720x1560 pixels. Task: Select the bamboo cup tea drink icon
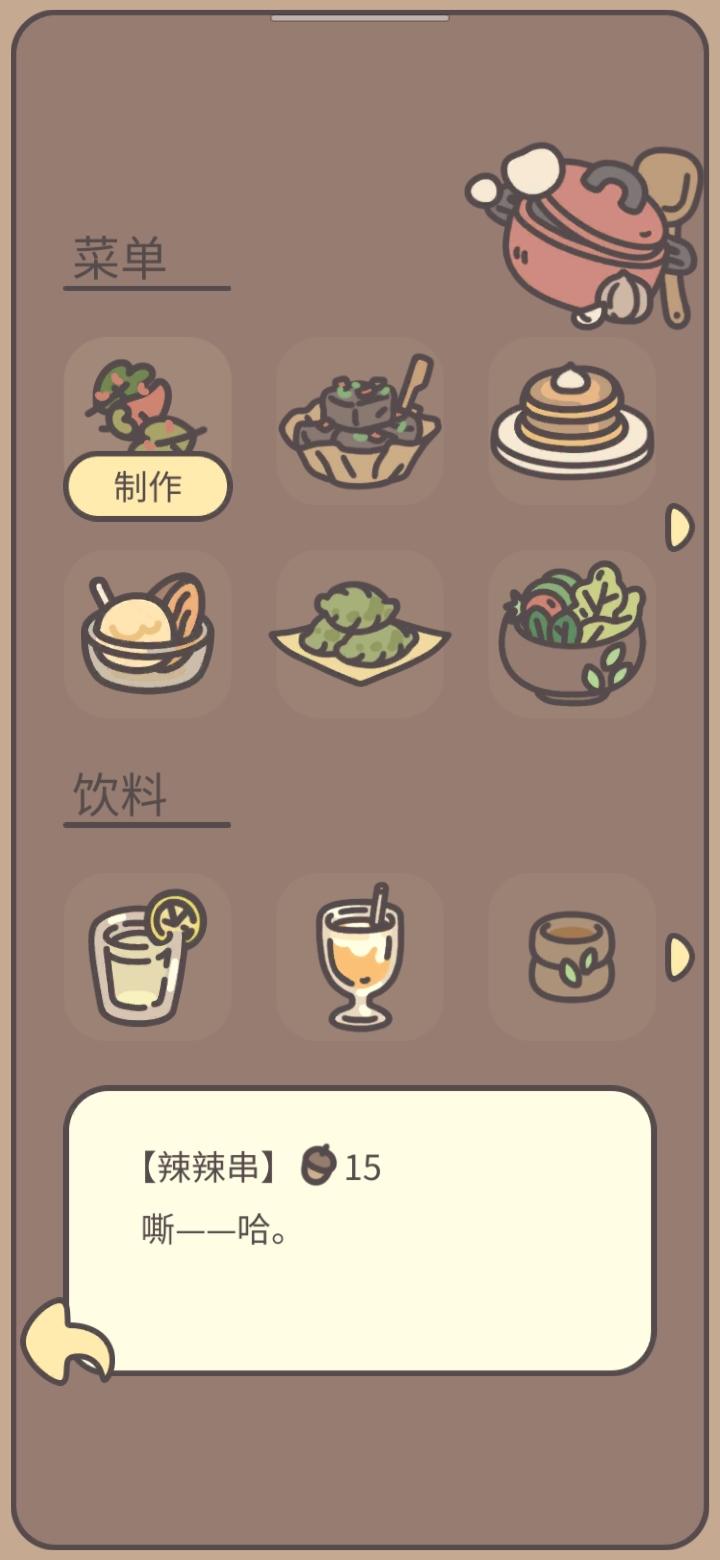coord(571,957)
